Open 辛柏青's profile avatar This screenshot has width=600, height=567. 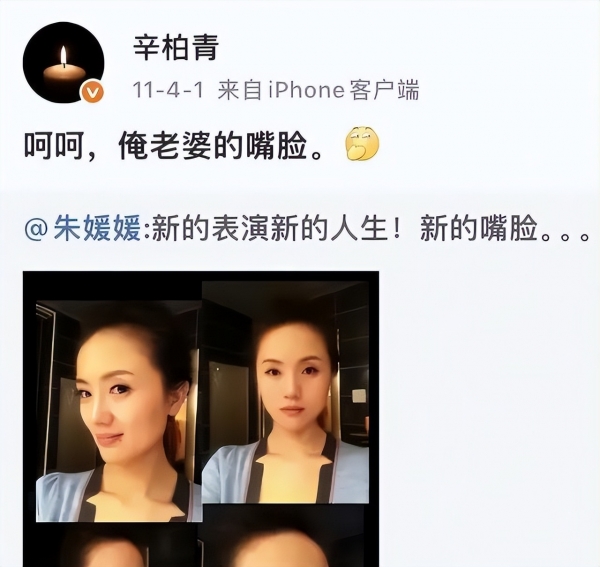[63, 61]
